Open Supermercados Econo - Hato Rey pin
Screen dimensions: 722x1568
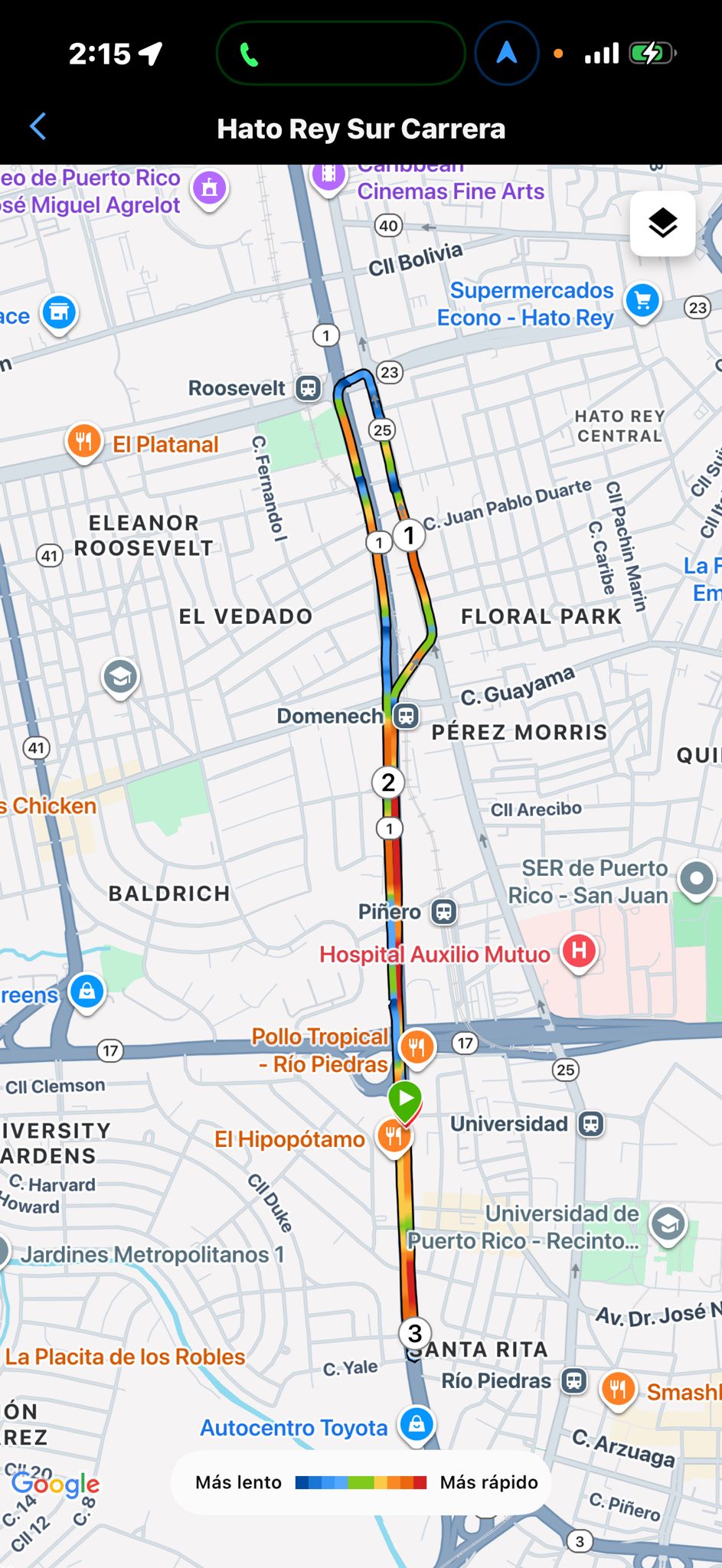[642, 301]
